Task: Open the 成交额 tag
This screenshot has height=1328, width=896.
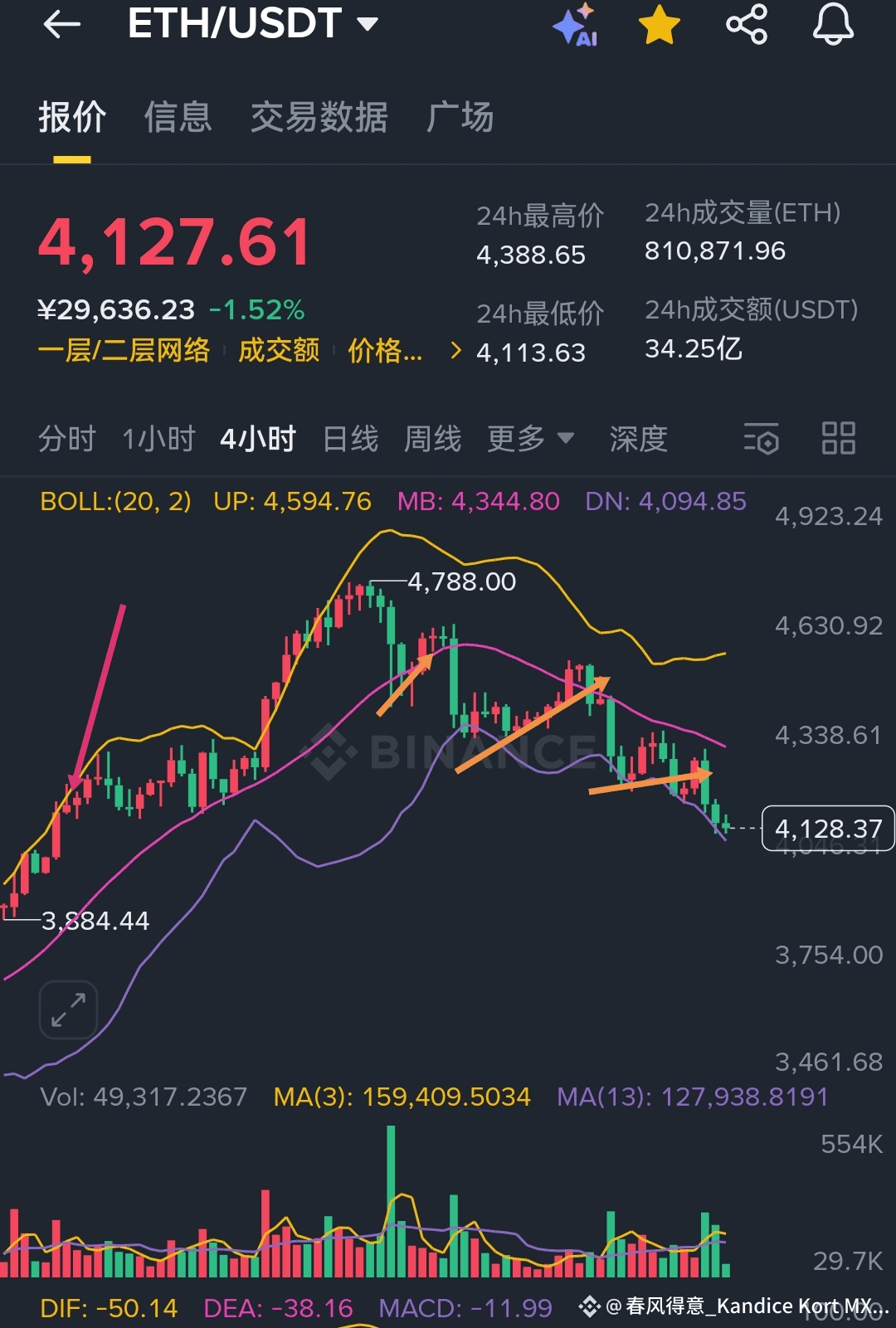Action: pyautogui.click(x=279, y=351)
